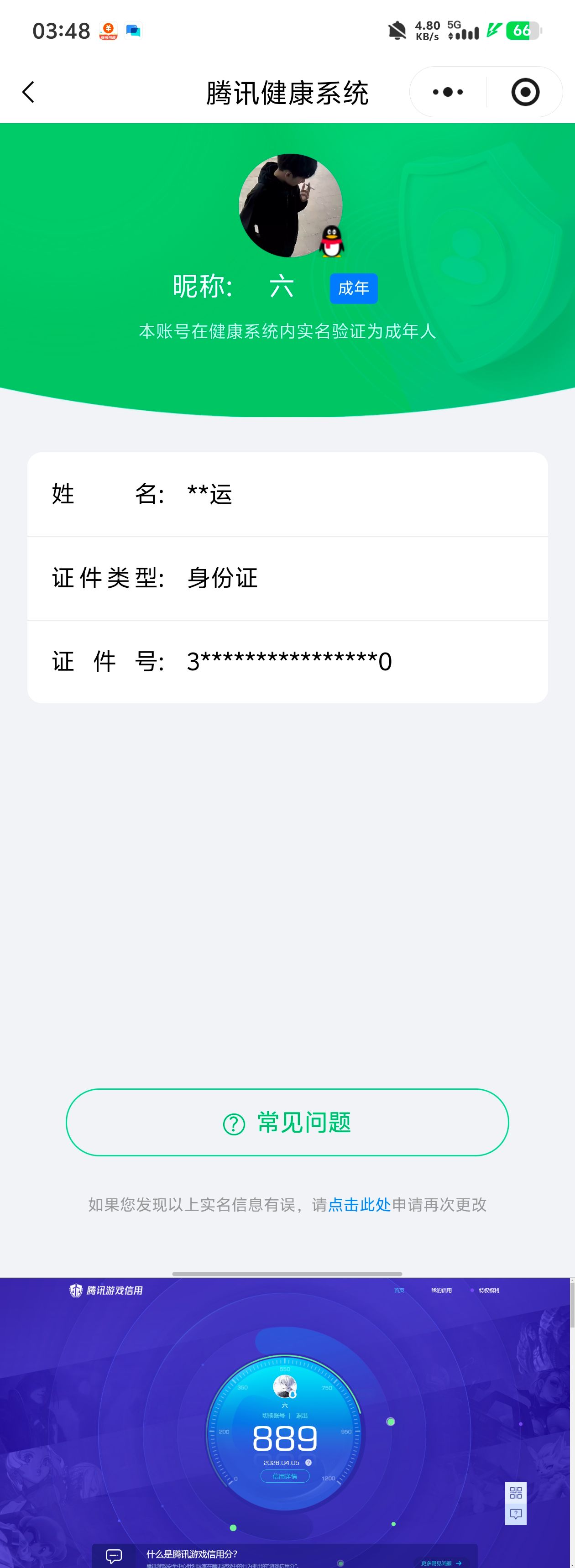Select 切换账号 to switch accounts
This screenshot has width=575, height=1568.
[x=274, y=1415]
